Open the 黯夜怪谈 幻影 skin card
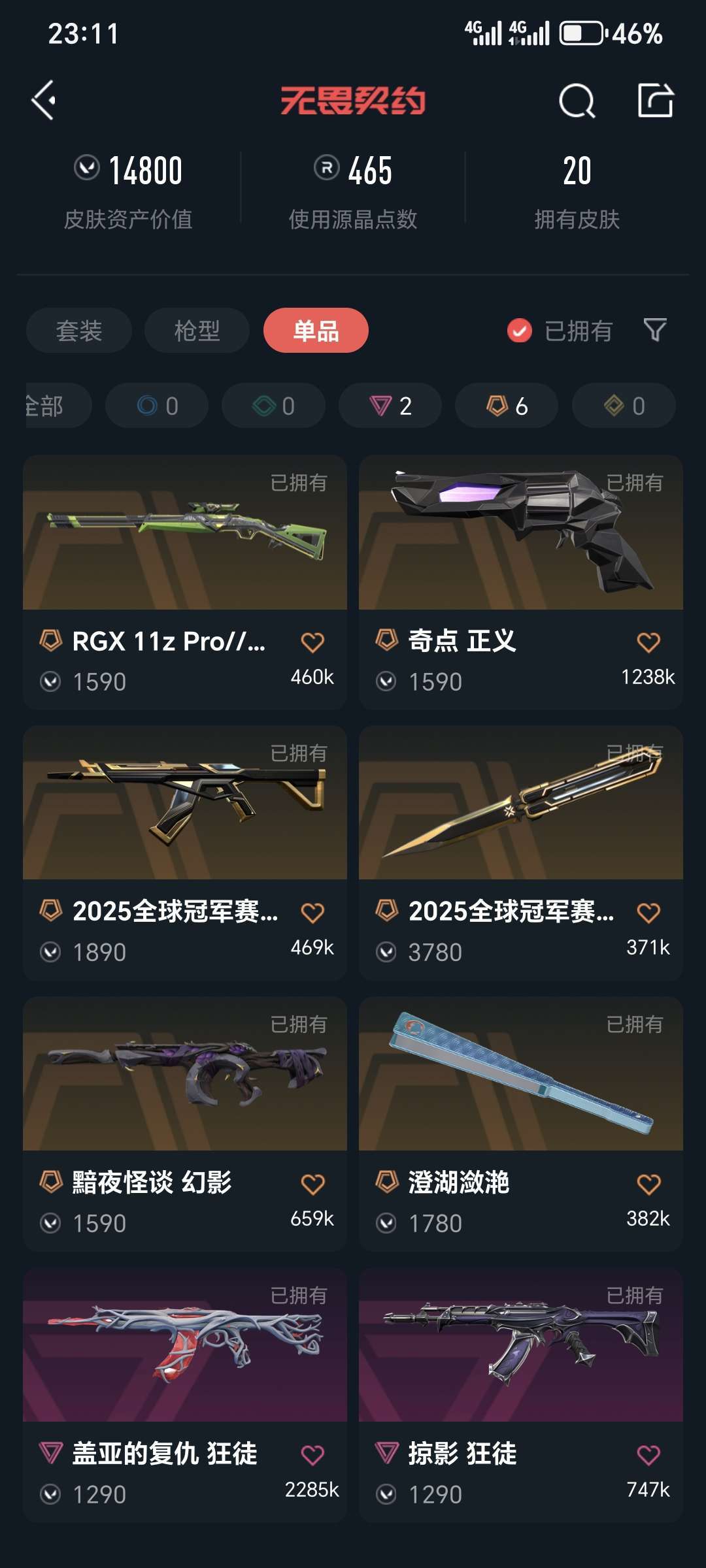 [x=185, y=1124]
